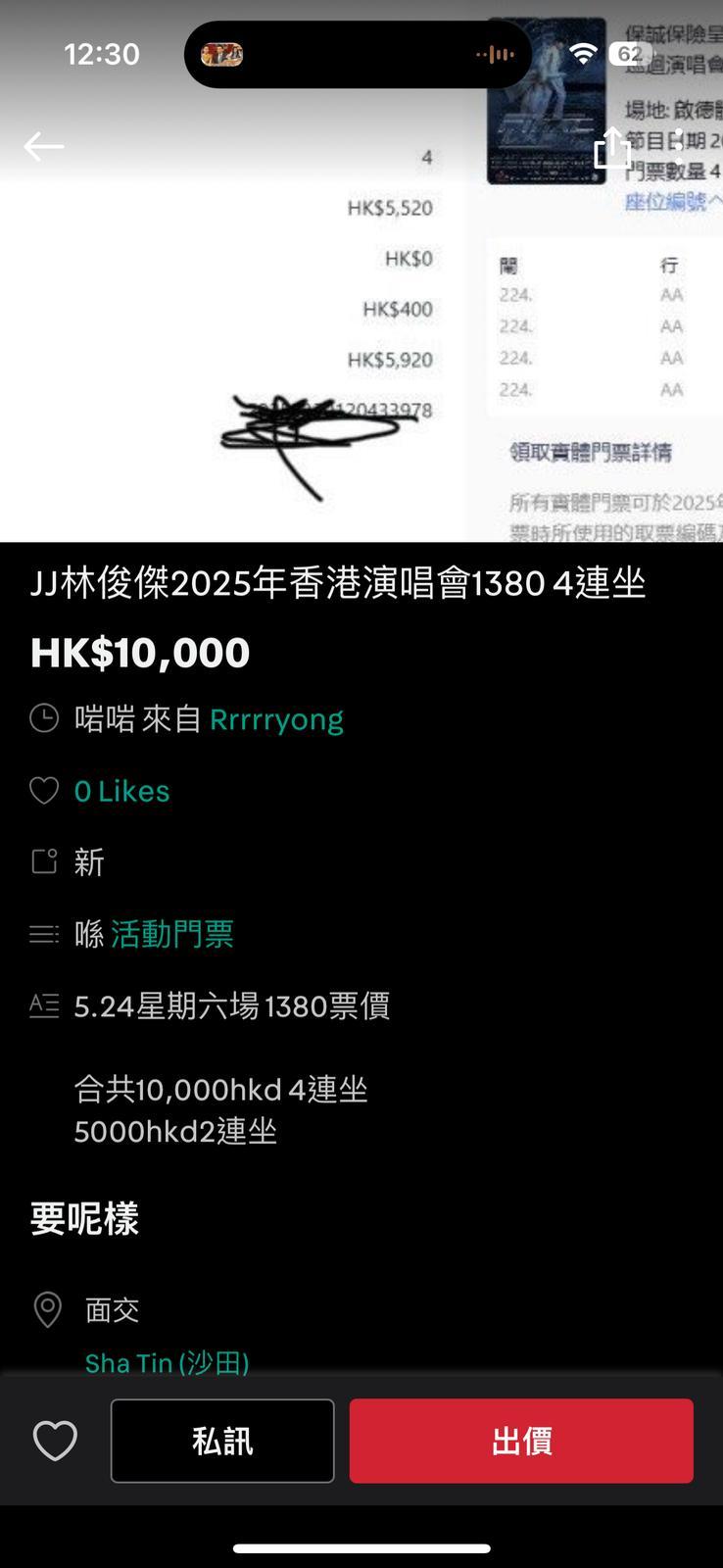View seller Rrrrryong's profile
The image size is (723, 1568).
(x=276, y=719)
